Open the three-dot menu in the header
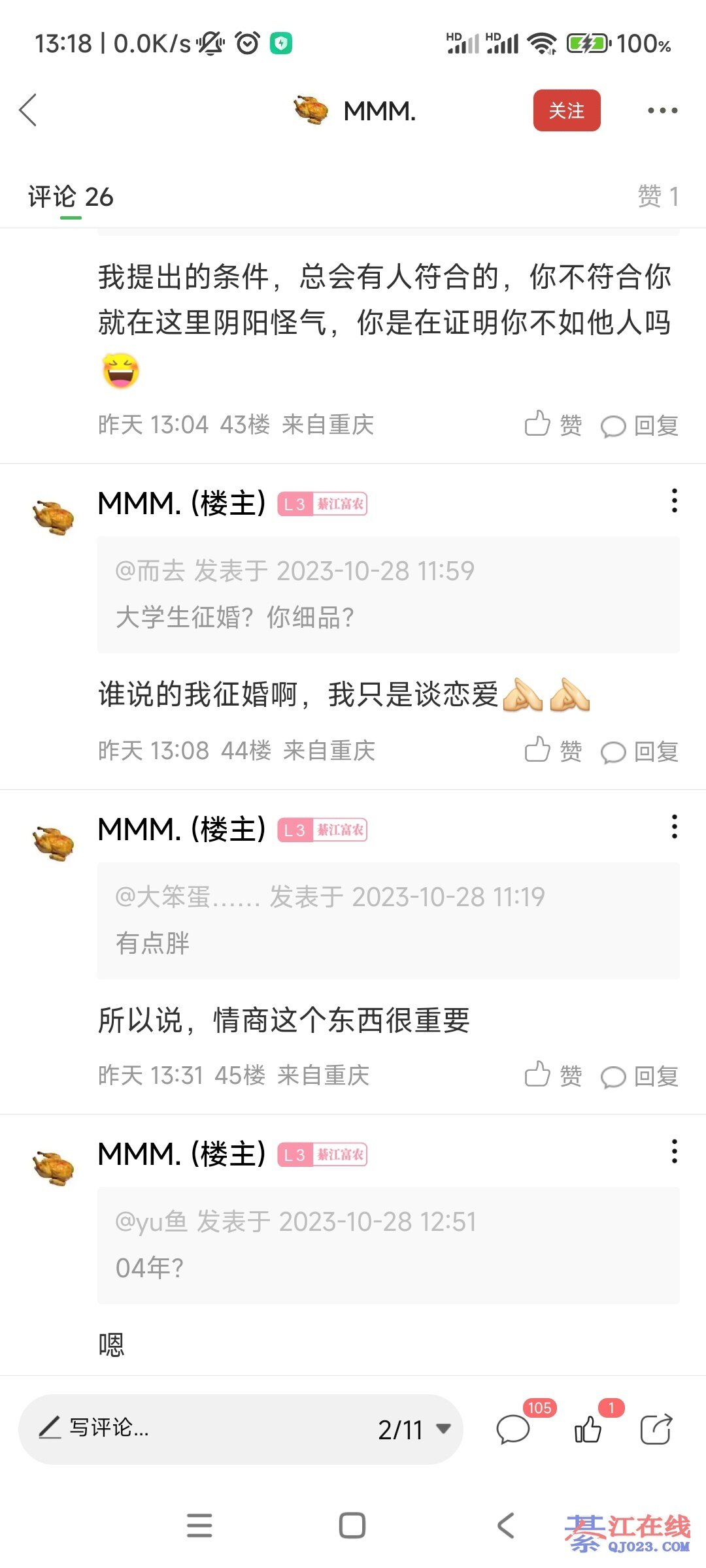The width and height of the screenshot is (706, 1568). pos(662,110)
